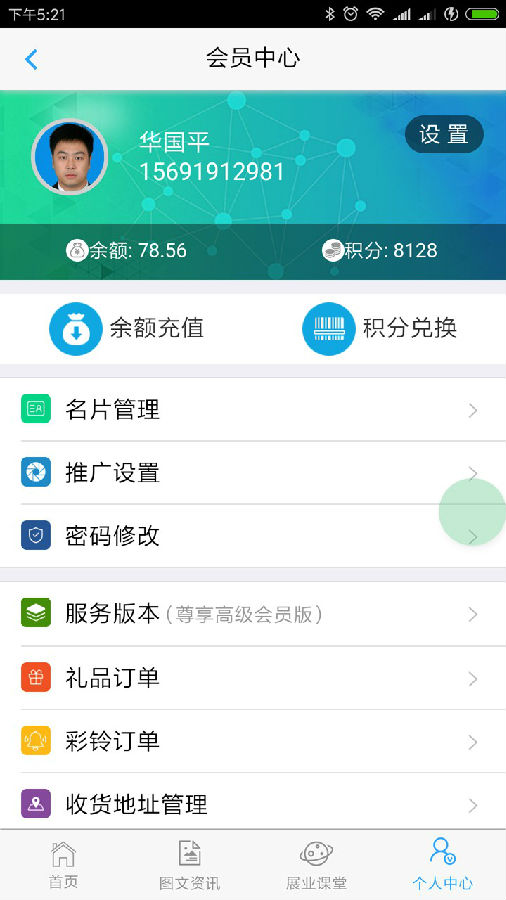Open the 密码修改 row
506x900 pixels.
coord(253,536)
